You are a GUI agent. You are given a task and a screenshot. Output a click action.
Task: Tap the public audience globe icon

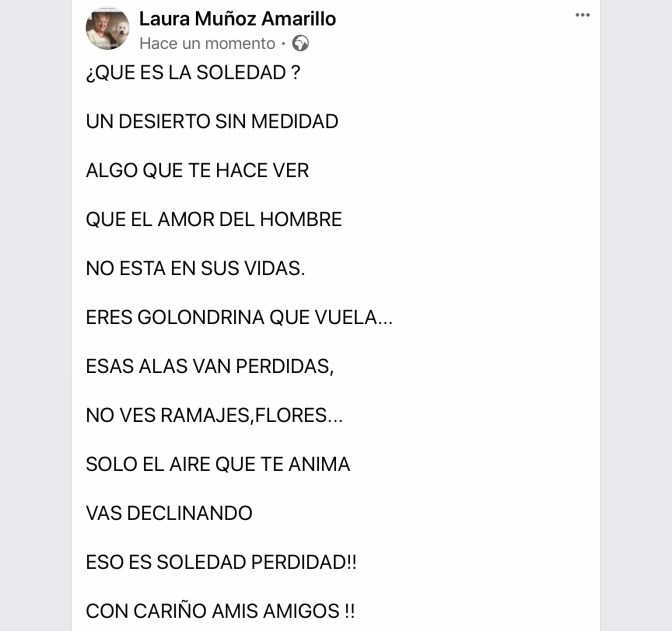[x=300, y=44]
